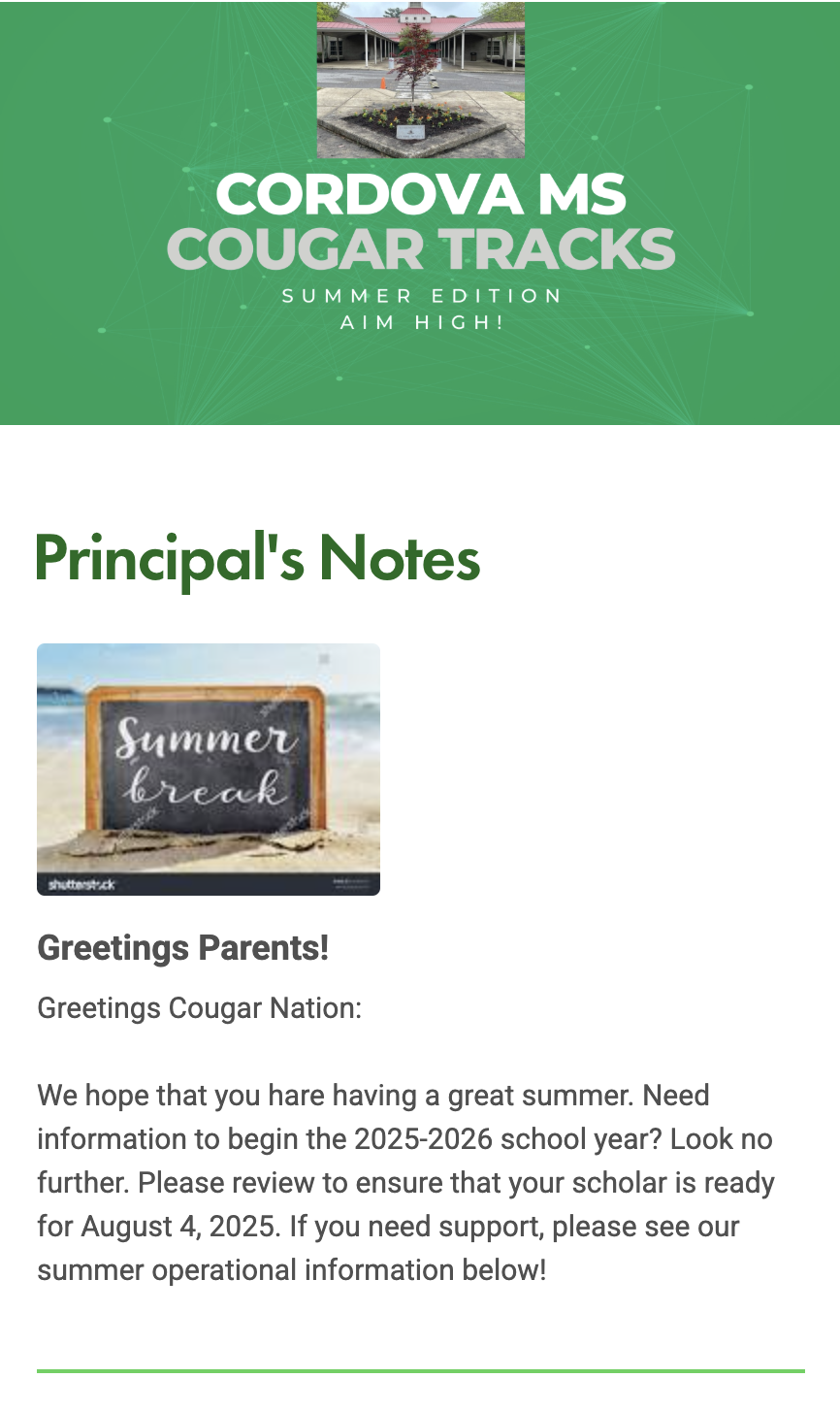This screenshot has height=1411, width=840.
Task: Open the Summer break chalkboard picture
Action: click(x=209, y=769)
